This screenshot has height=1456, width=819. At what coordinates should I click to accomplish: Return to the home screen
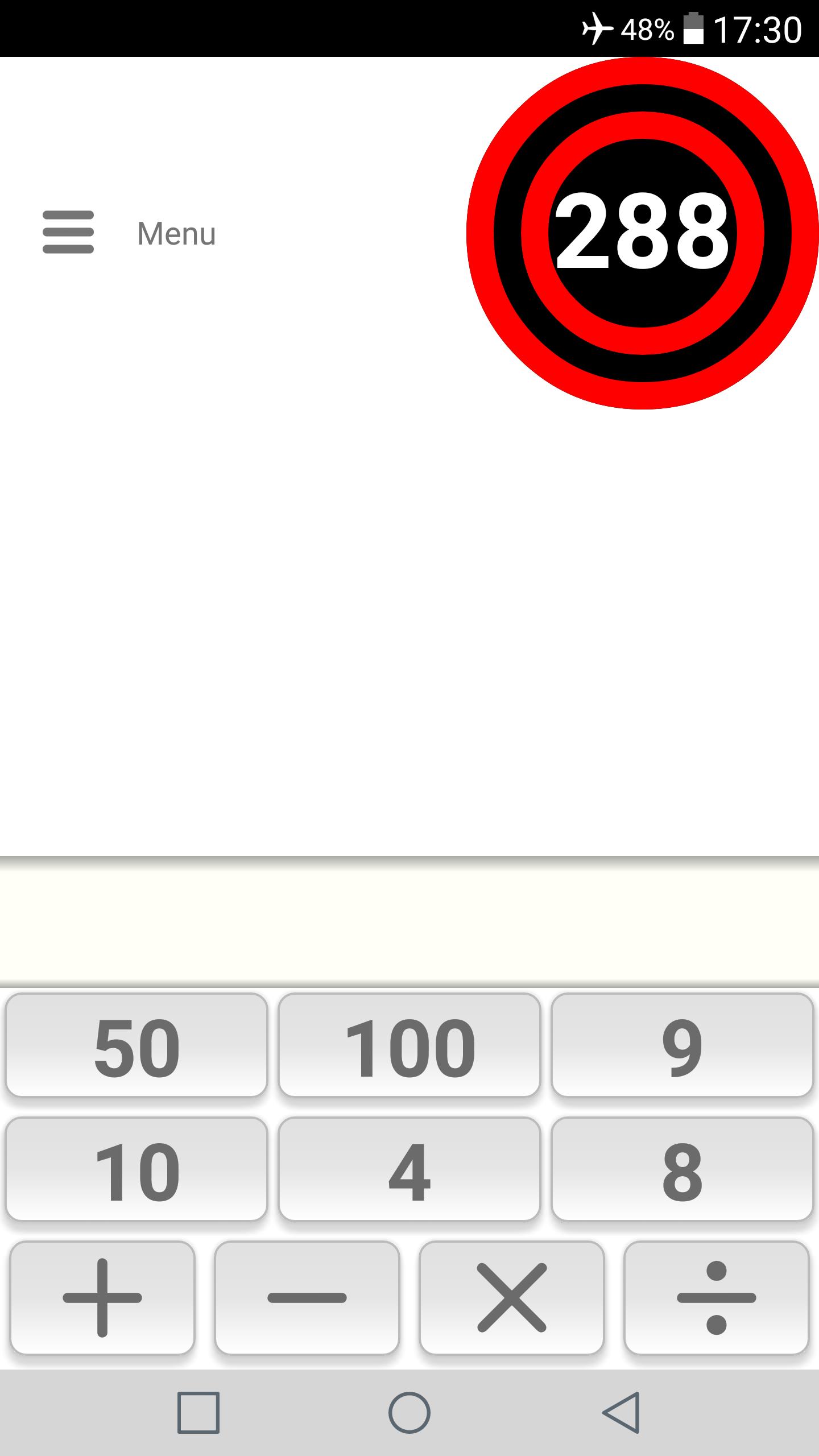coord(409,1412)
